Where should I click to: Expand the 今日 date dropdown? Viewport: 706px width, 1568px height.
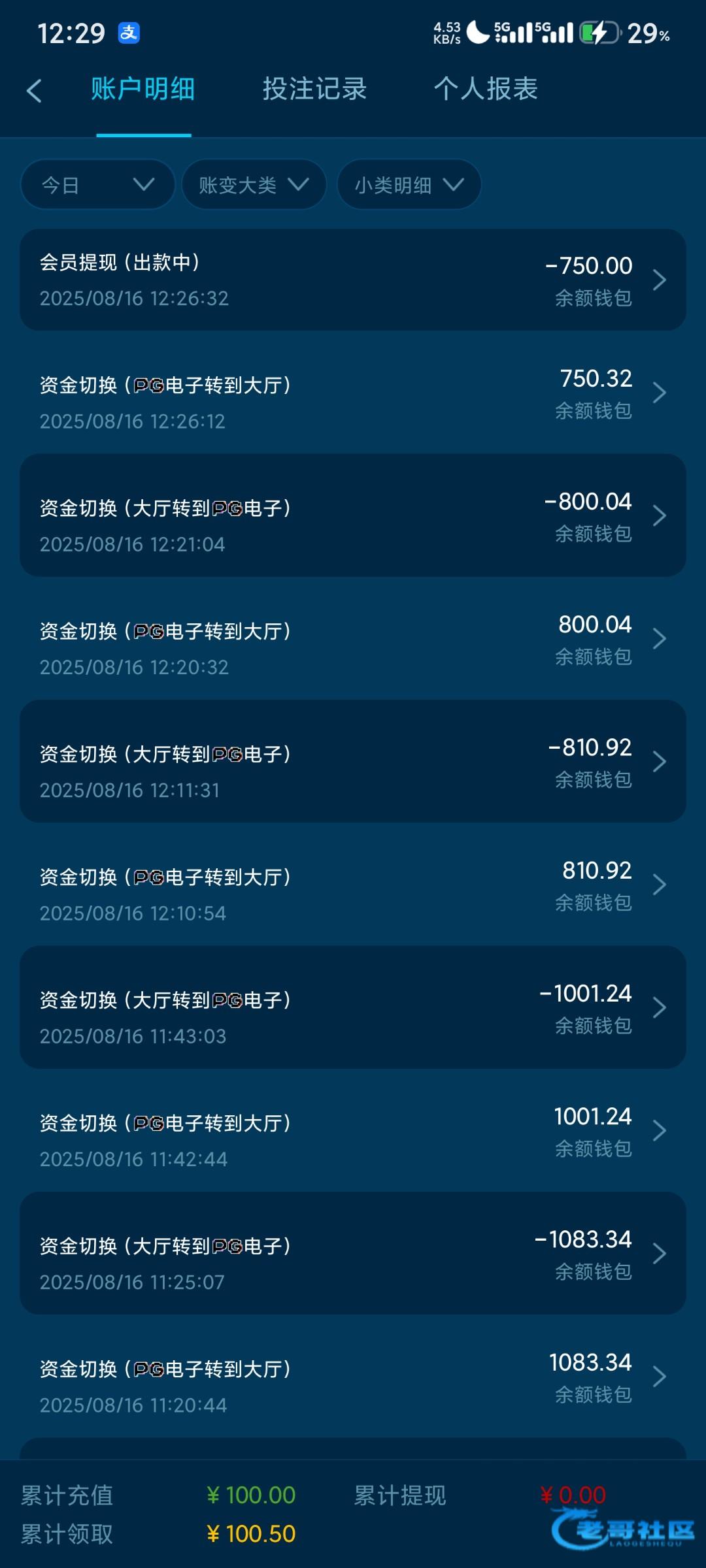98,185
